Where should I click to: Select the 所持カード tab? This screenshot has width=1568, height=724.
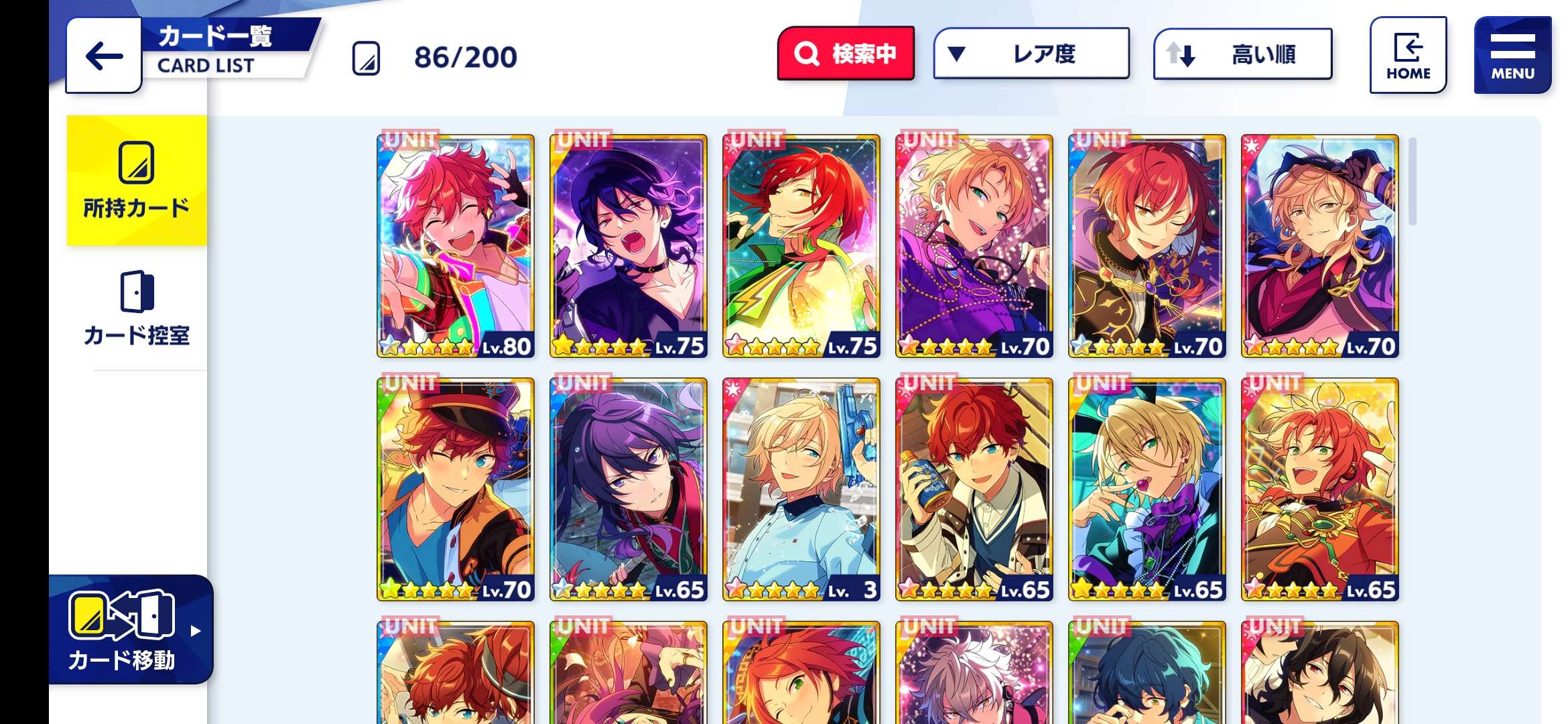tap(137, 180)
